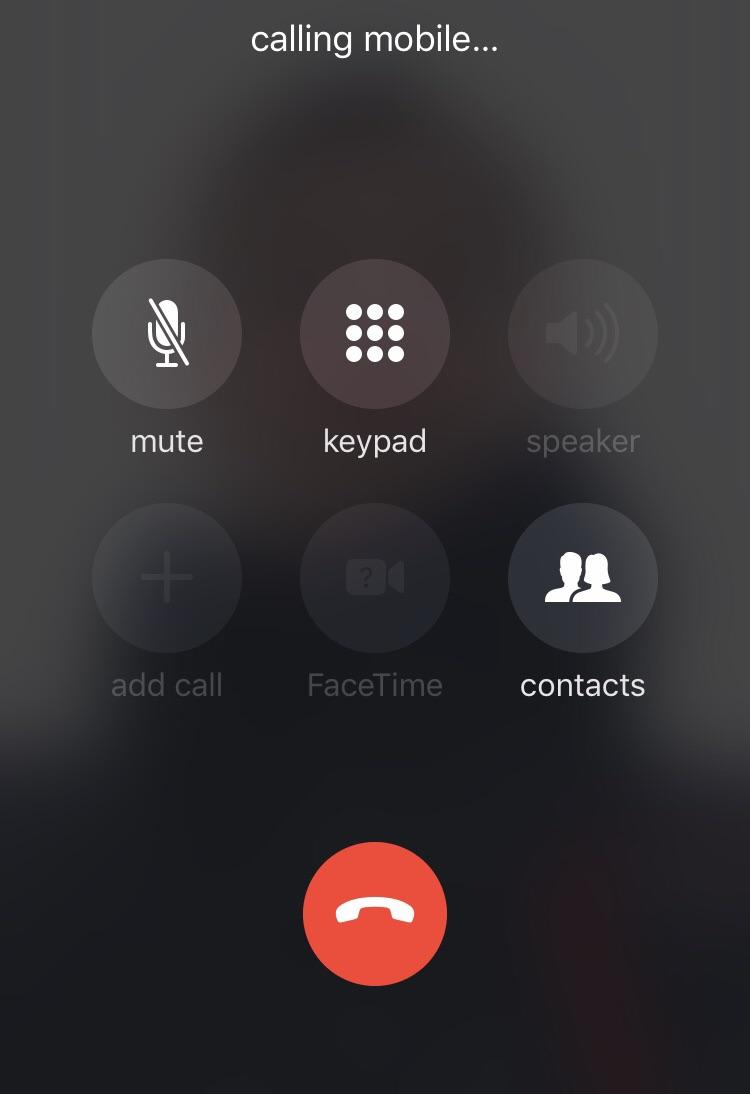
Task: Mute the microphone during the call
Action: click(x=167, y=334)
